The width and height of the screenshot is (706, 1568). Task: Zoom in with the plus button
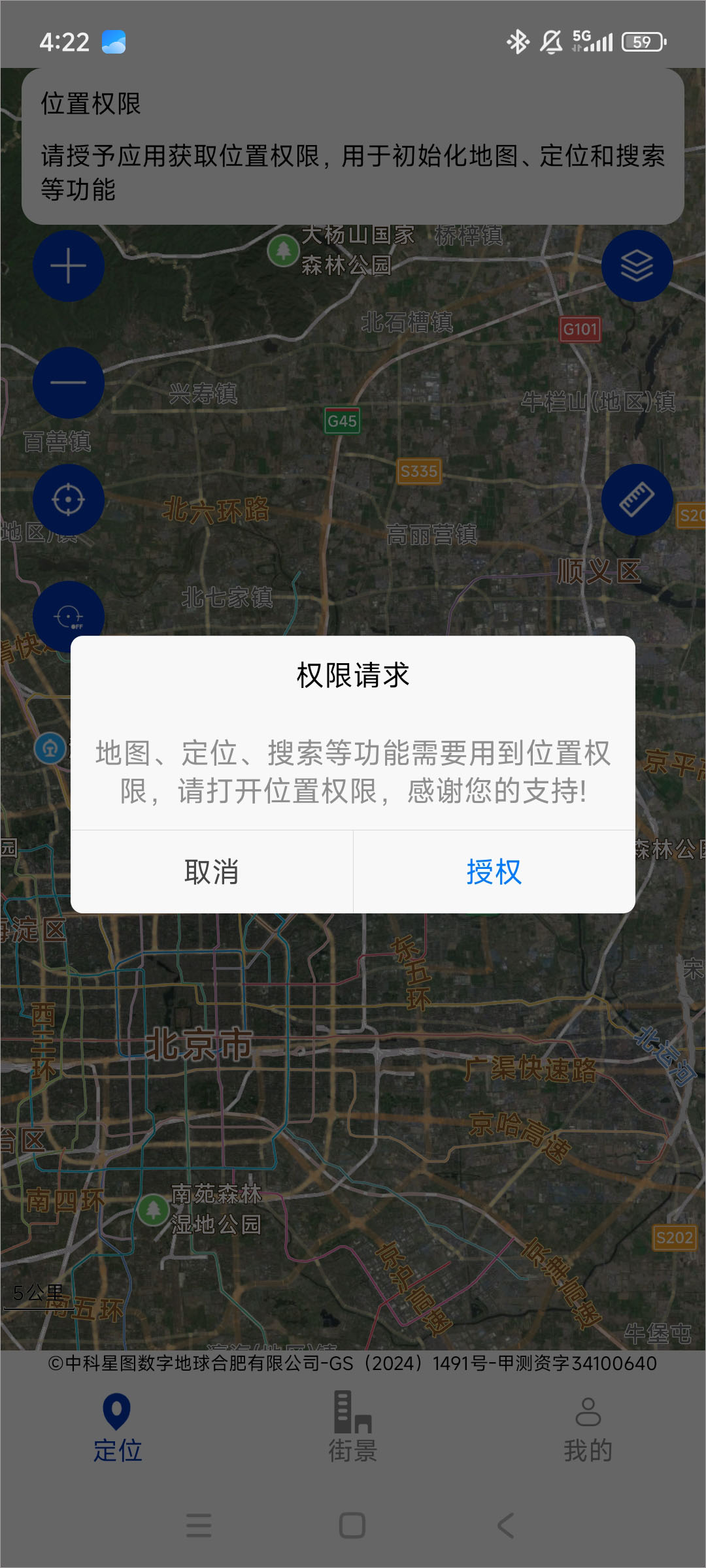click(x=69, y=266)
